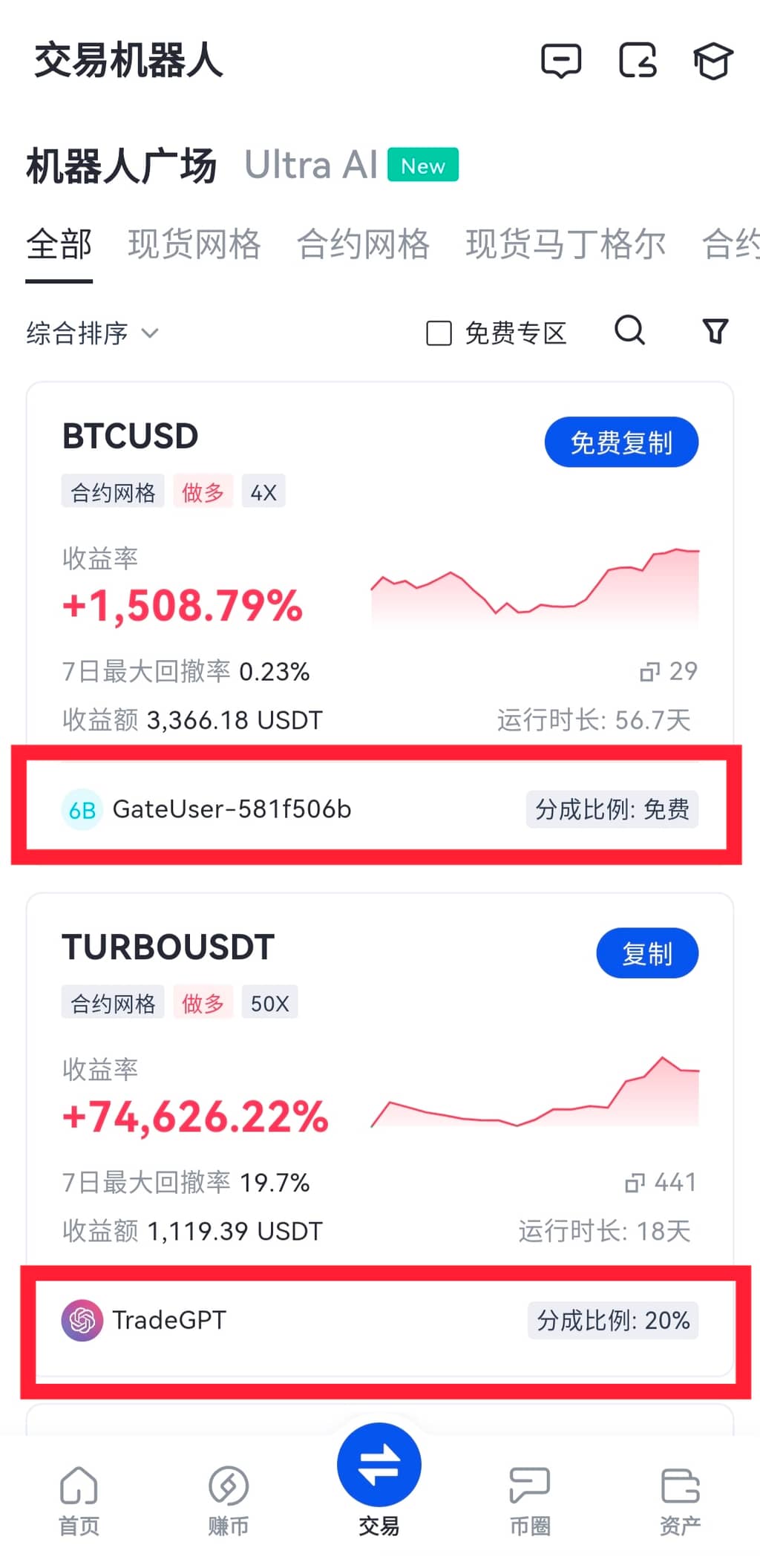Select the 合约网格 tab
This screenshot has height=1568, width=760.
(363, 244)
